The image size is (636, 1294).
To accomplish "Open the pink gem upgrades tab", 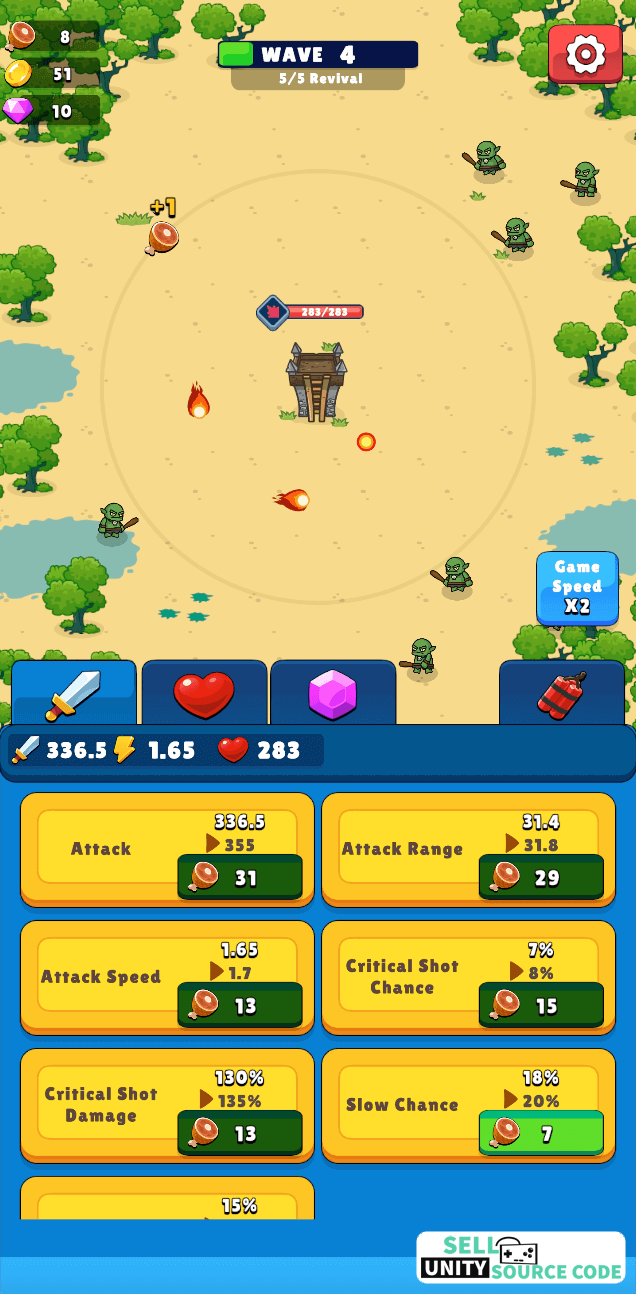I will (x=333, y=693).
